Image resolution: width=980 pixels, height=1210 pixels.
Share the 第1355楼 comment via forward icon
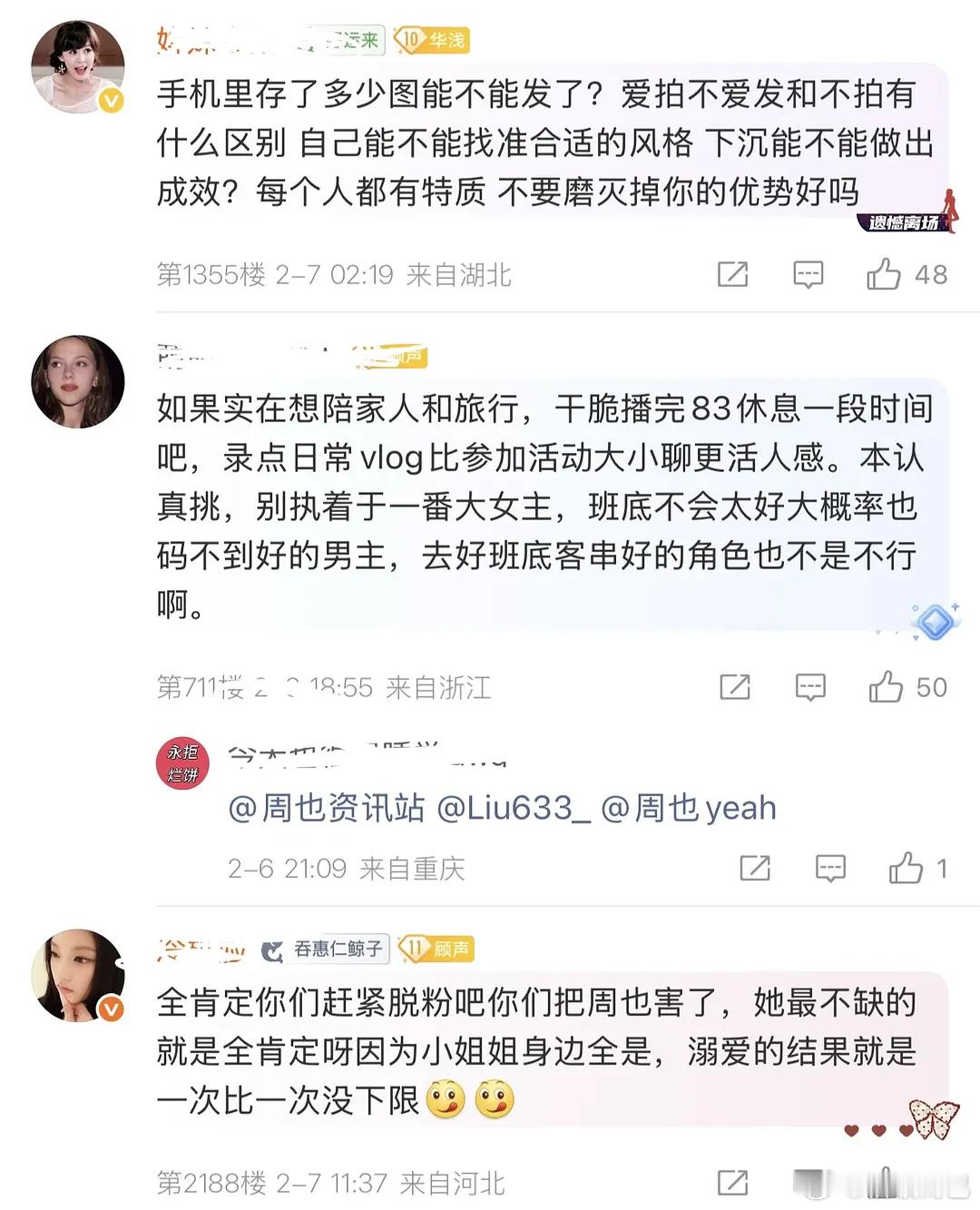[732, 274]
